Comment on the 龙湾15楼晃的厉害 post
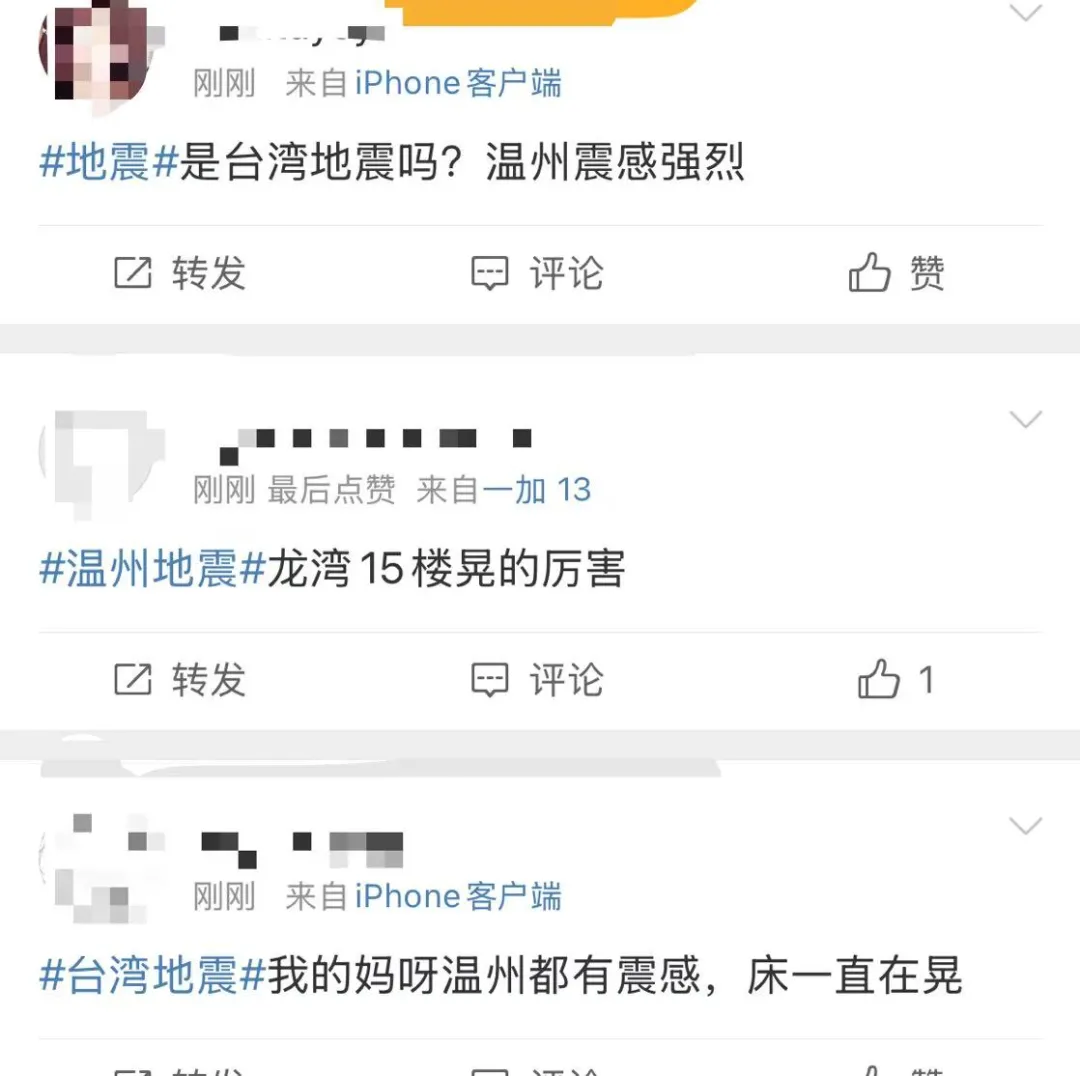 538,680
